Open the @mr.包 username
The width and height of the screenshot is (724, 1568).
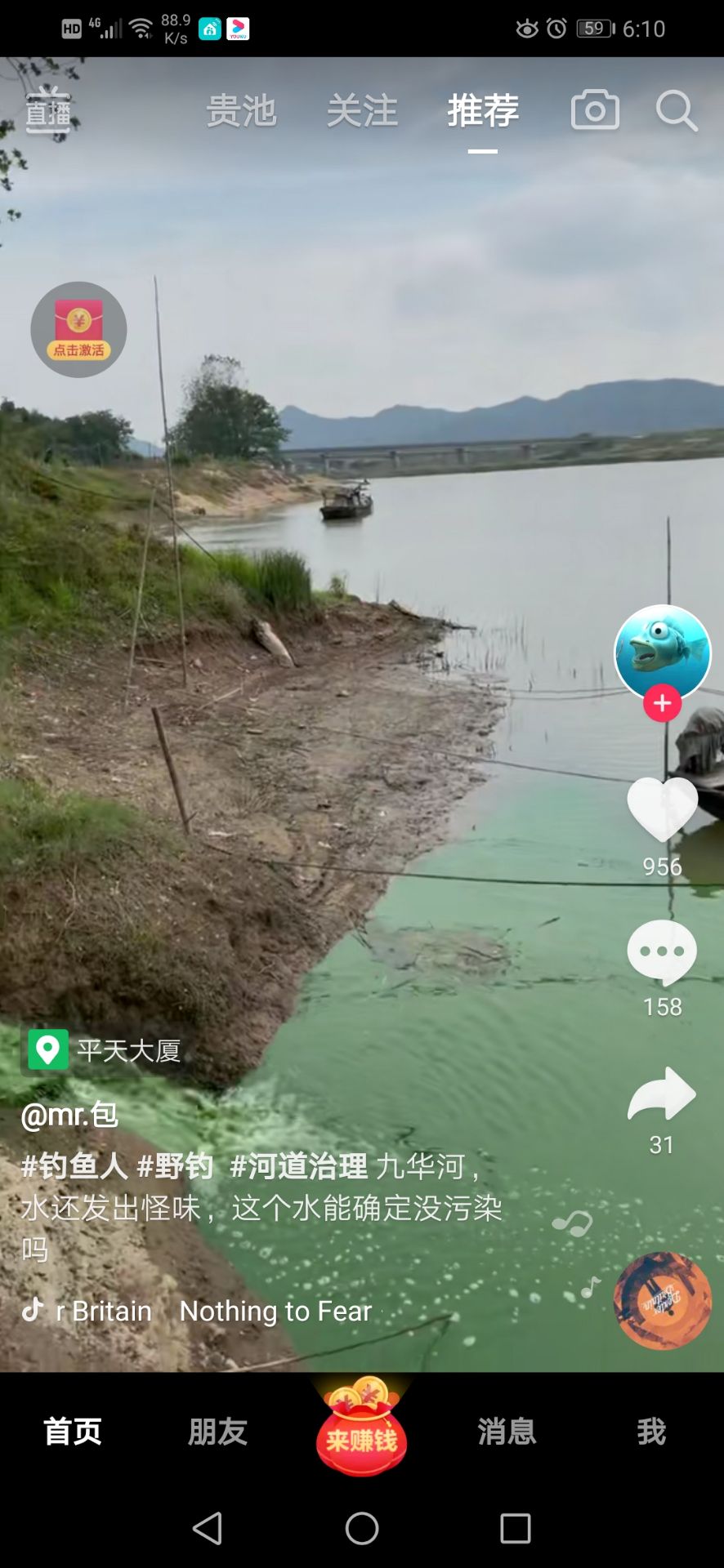69,1114
